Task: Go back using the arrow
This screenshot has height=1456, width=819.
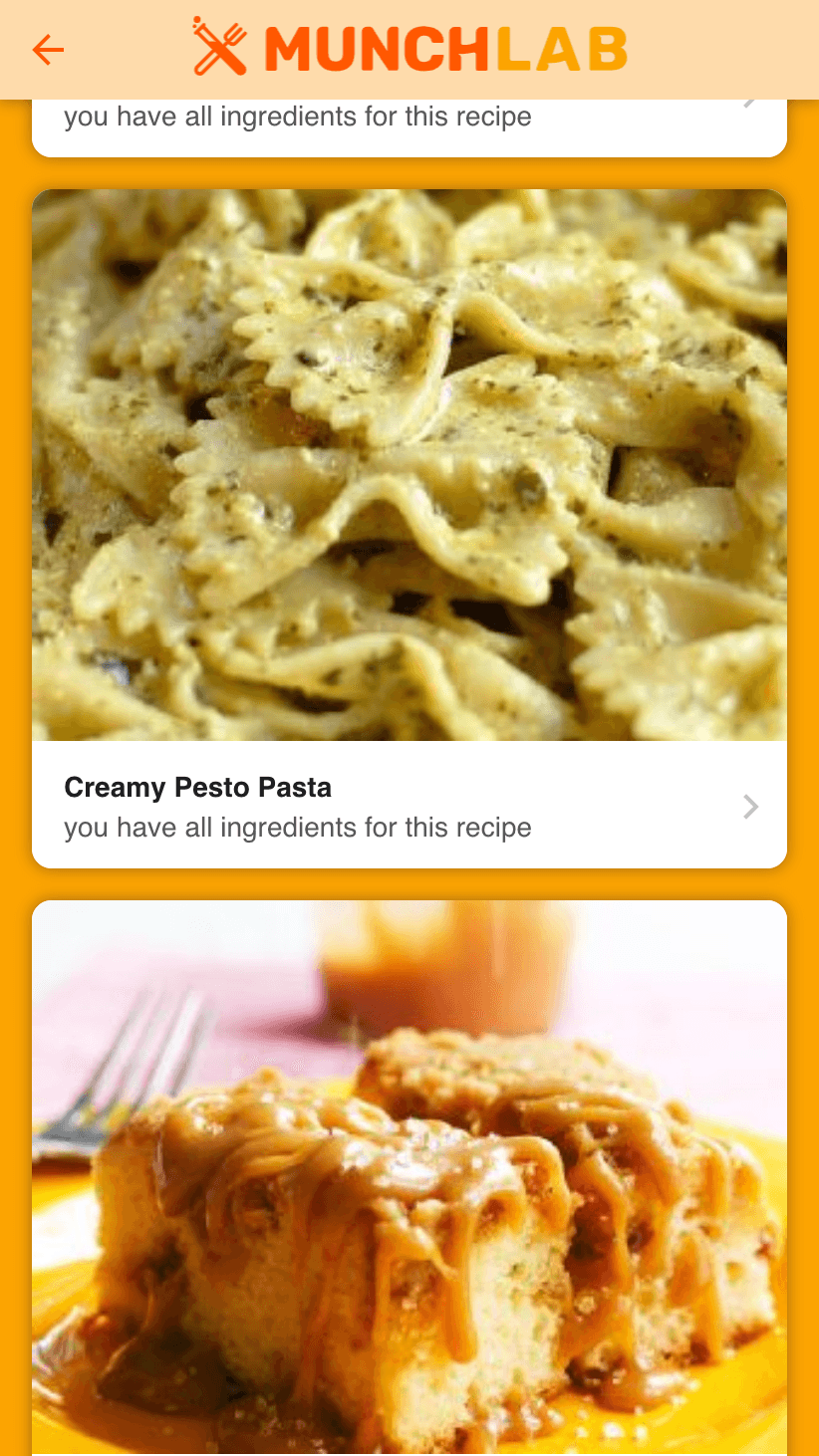Action: point(48,50)
